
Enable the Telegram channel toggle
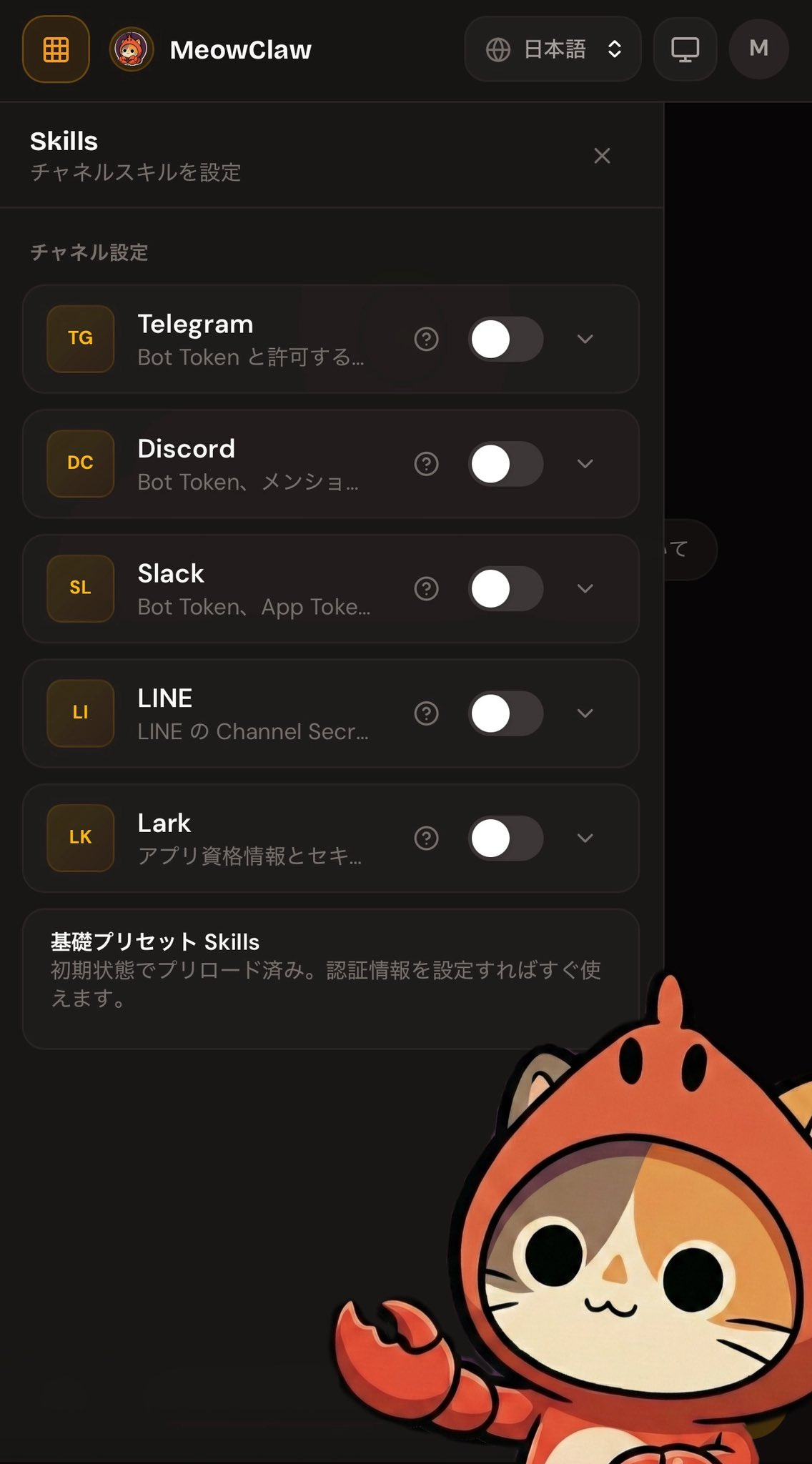click(506, 339)
